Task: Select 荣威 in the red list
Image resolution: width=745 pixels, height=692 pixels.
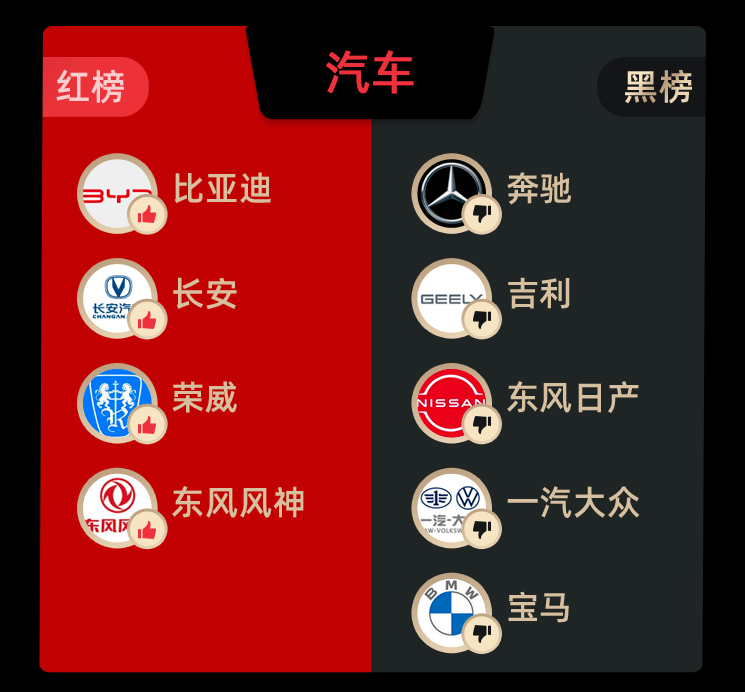Action: [x=205, y=398]
